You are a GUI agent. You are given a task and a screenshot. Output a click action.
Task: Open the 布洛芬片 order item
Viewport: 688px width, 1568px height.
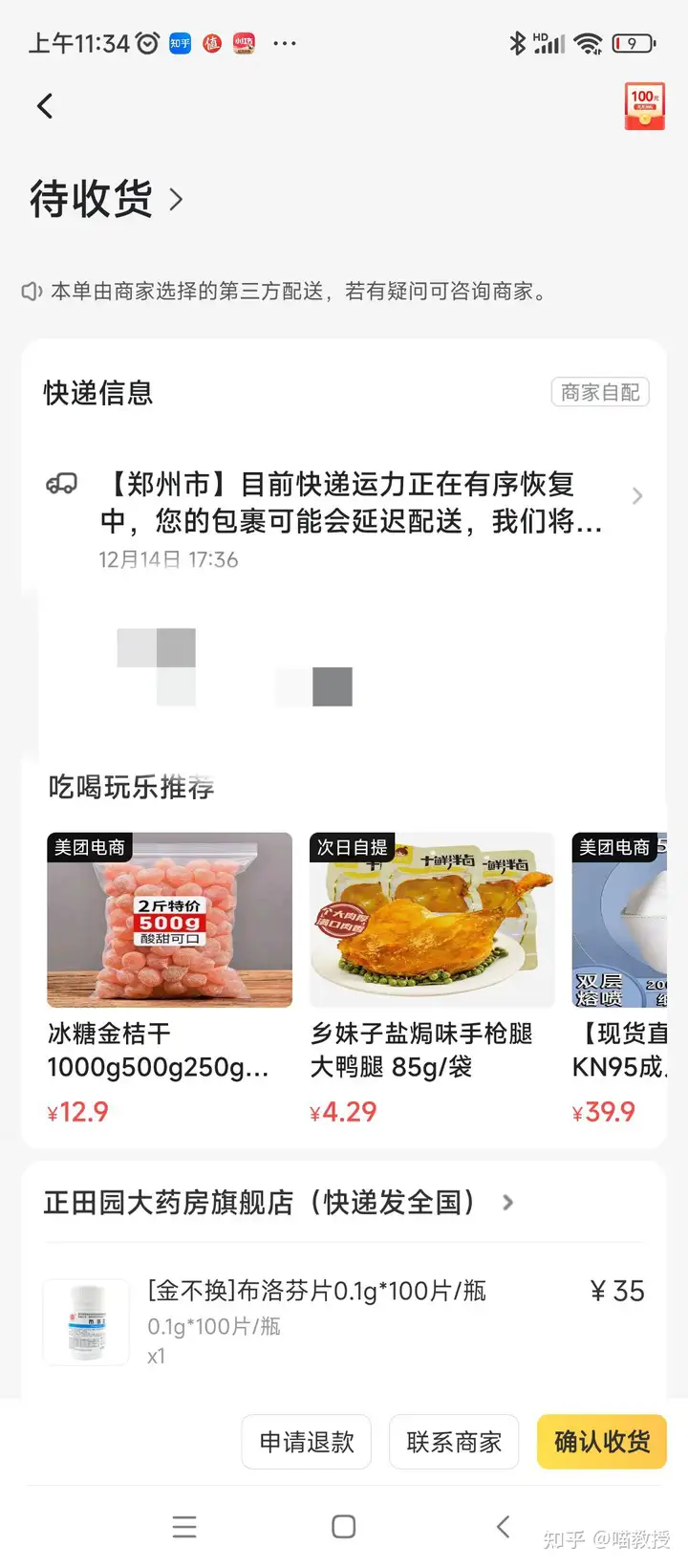pos(344,1321)
